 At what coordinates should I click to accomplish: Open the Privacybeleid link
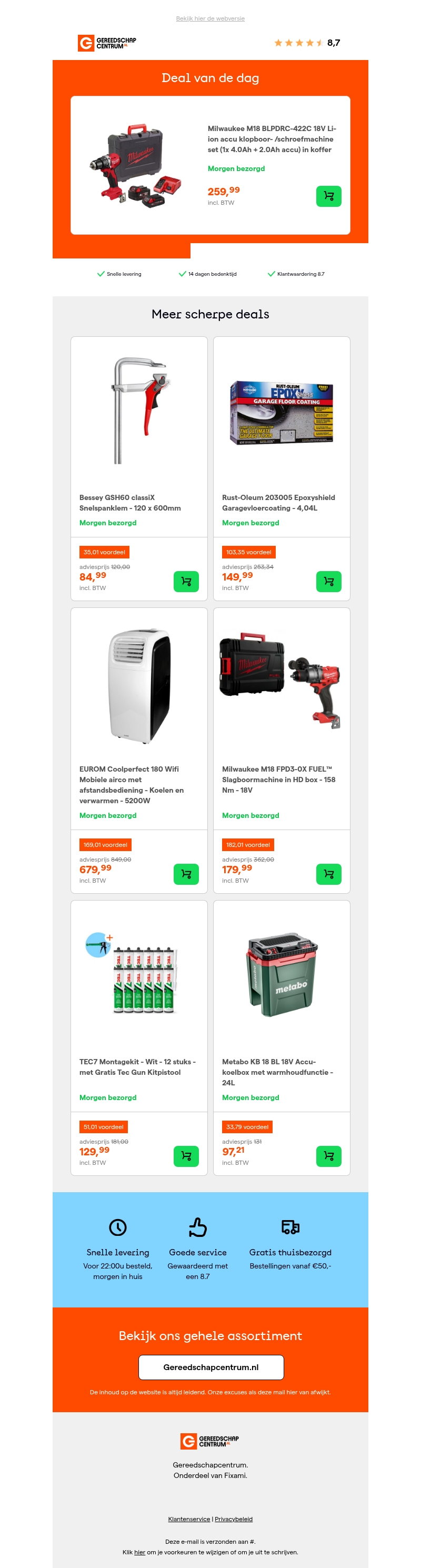(233, 1519)
